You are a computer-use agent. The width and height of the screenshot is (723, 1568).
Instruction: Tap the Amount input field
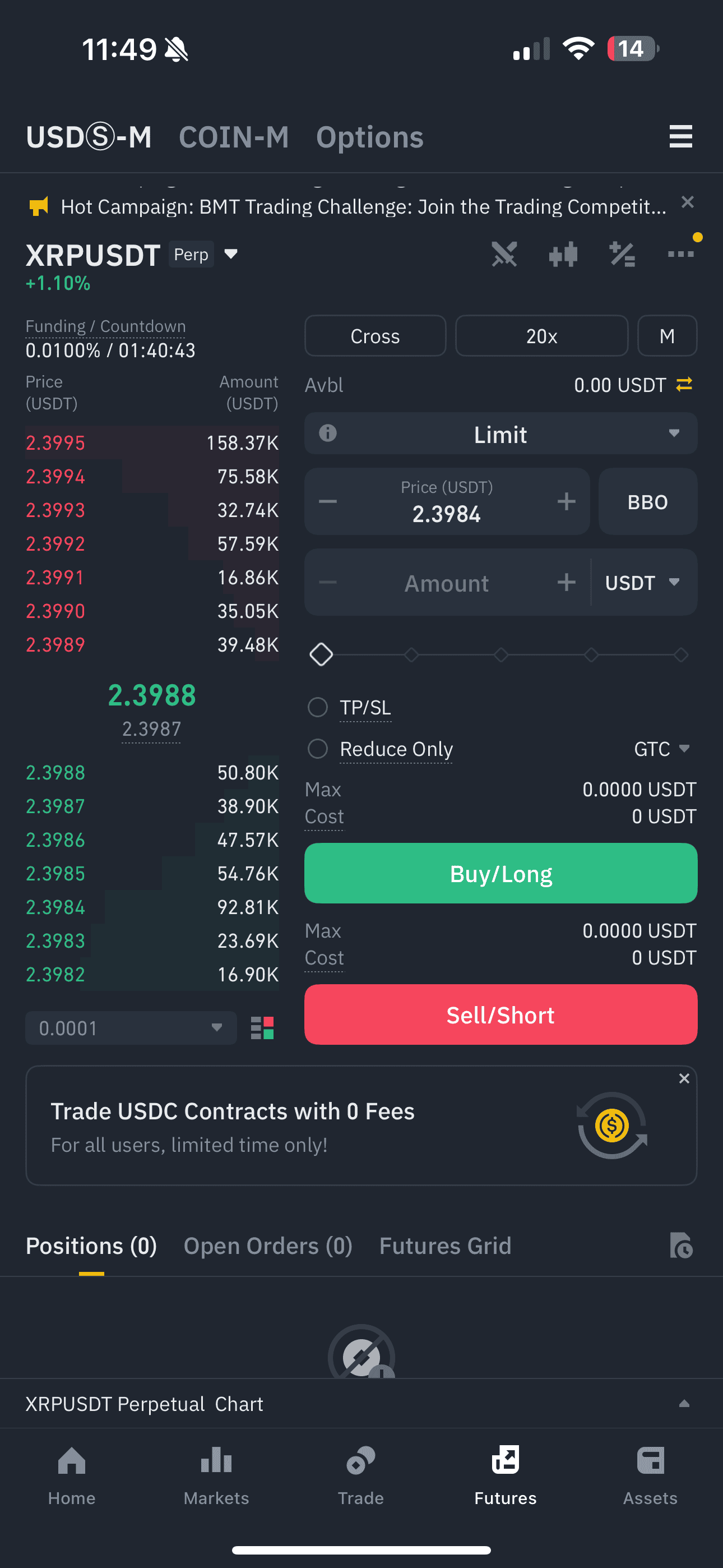coord(447,583)
